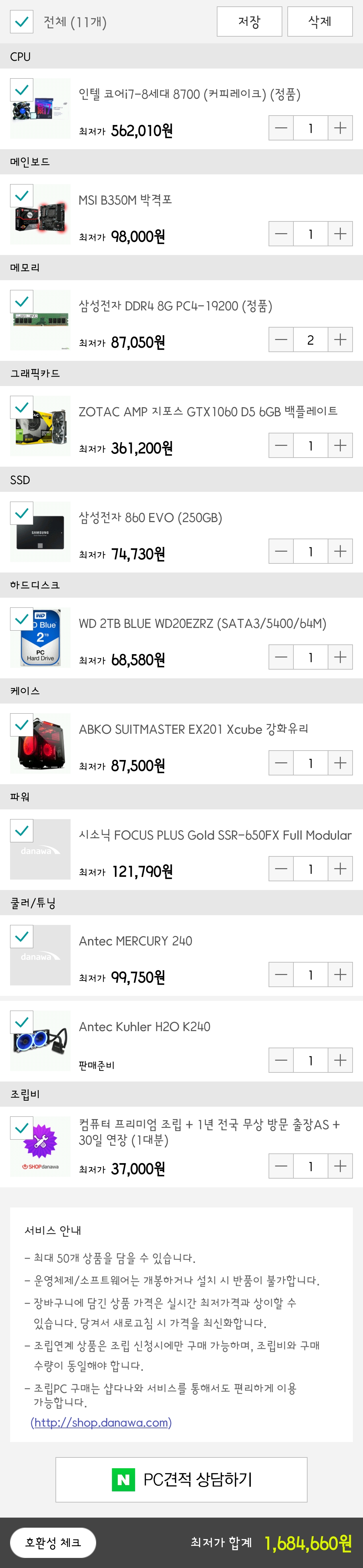Increase quantity of 인텔 코어i7-8세대 8700

(340, 128)
